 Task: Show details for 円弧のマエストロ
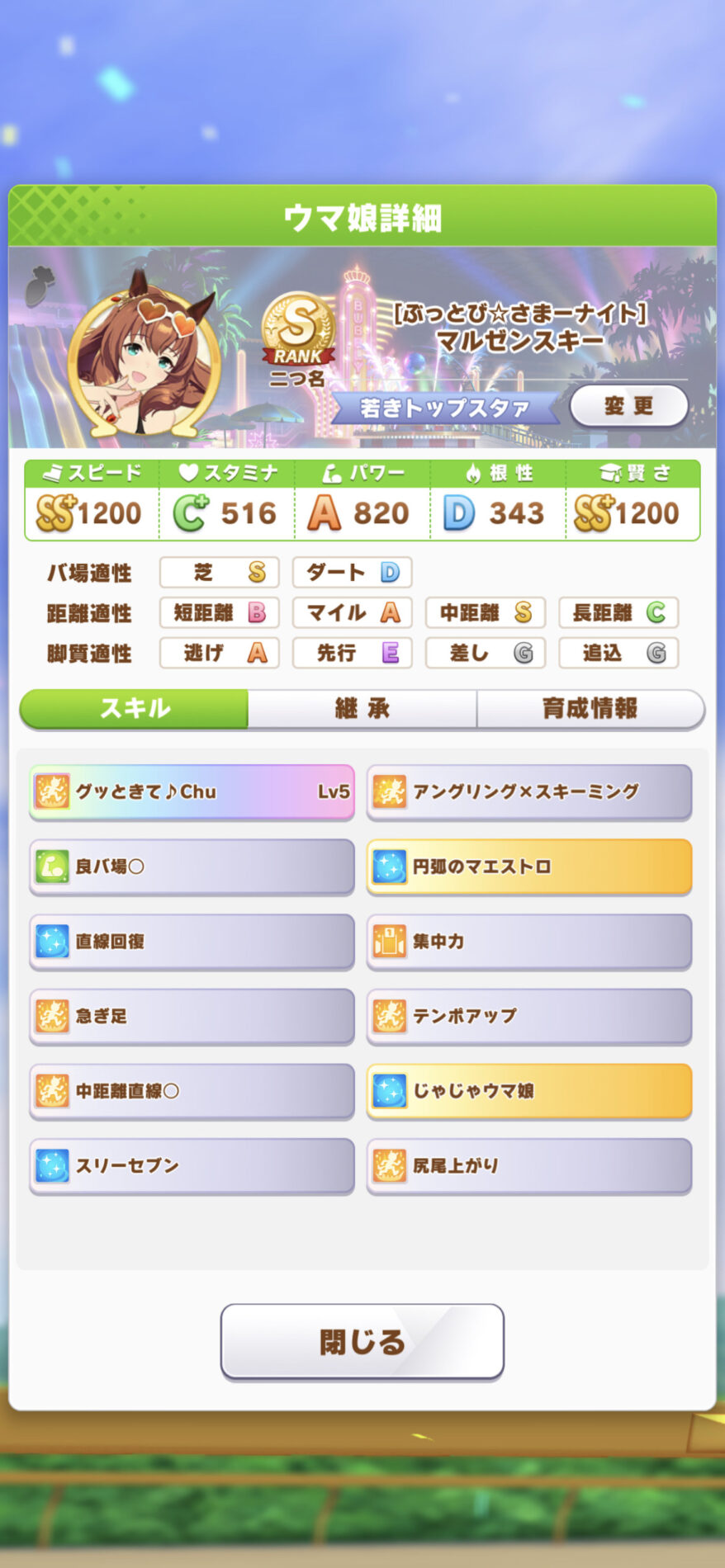coord(528,867)
